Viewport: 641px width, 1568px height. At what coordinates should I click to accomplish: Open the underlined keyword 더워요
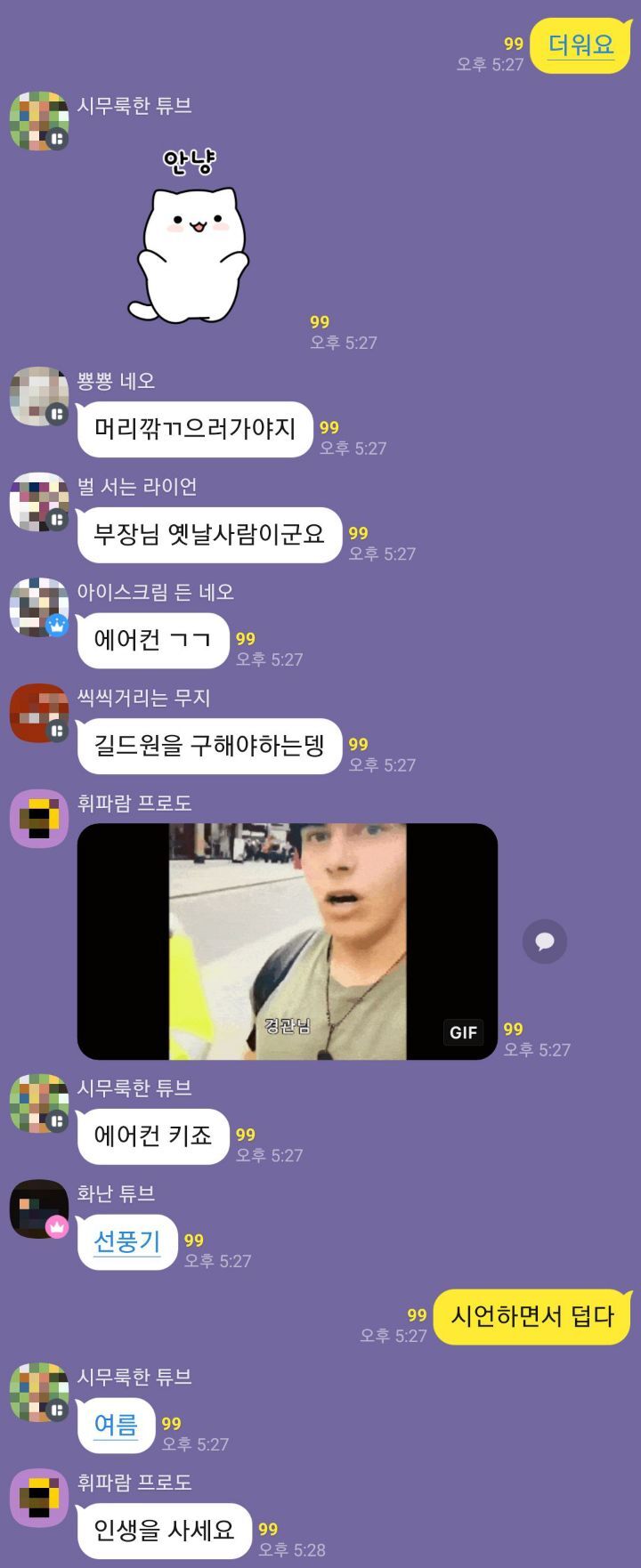pos(580,44)
